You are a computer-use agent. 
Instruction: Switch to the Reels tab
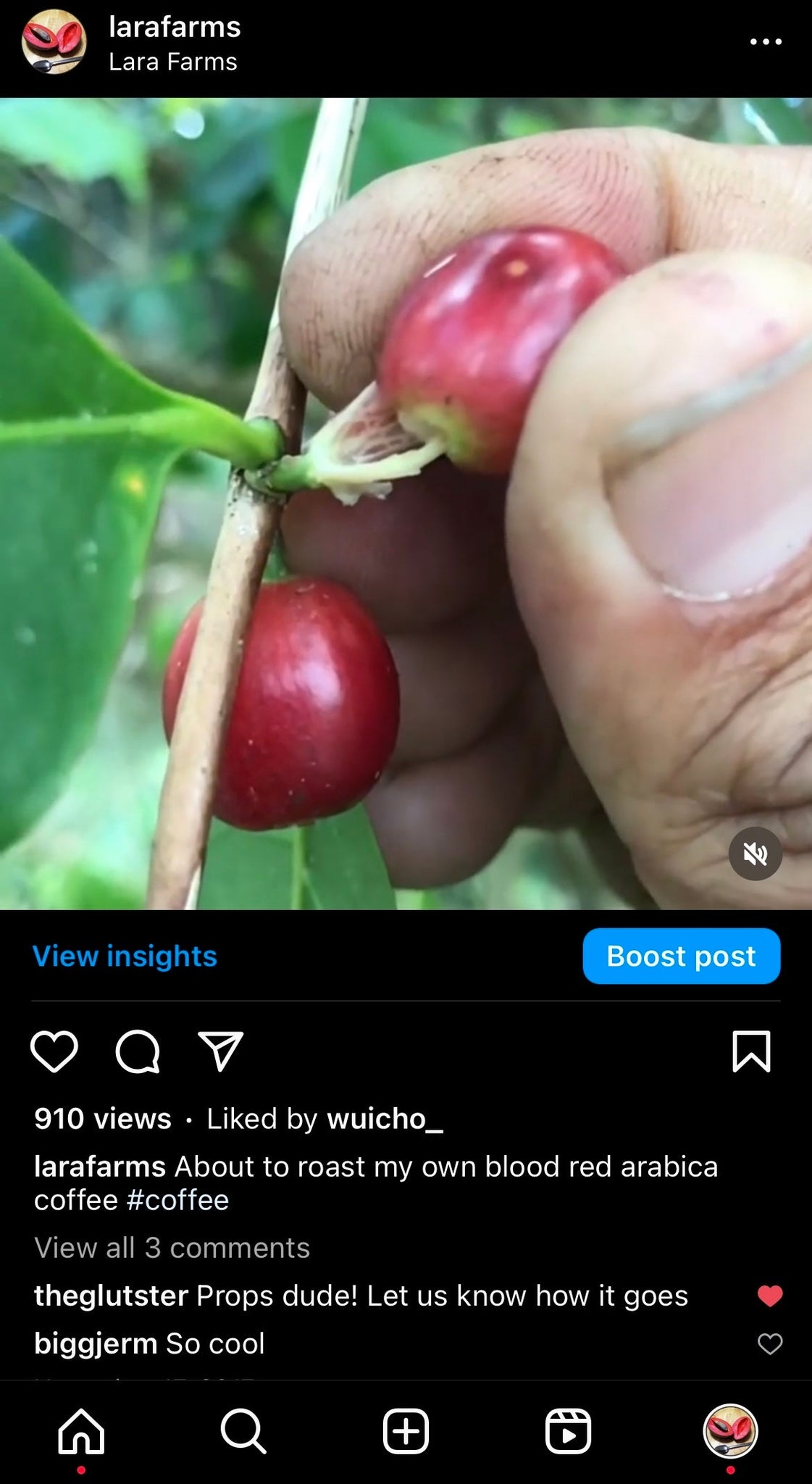tap(568, 1431)
